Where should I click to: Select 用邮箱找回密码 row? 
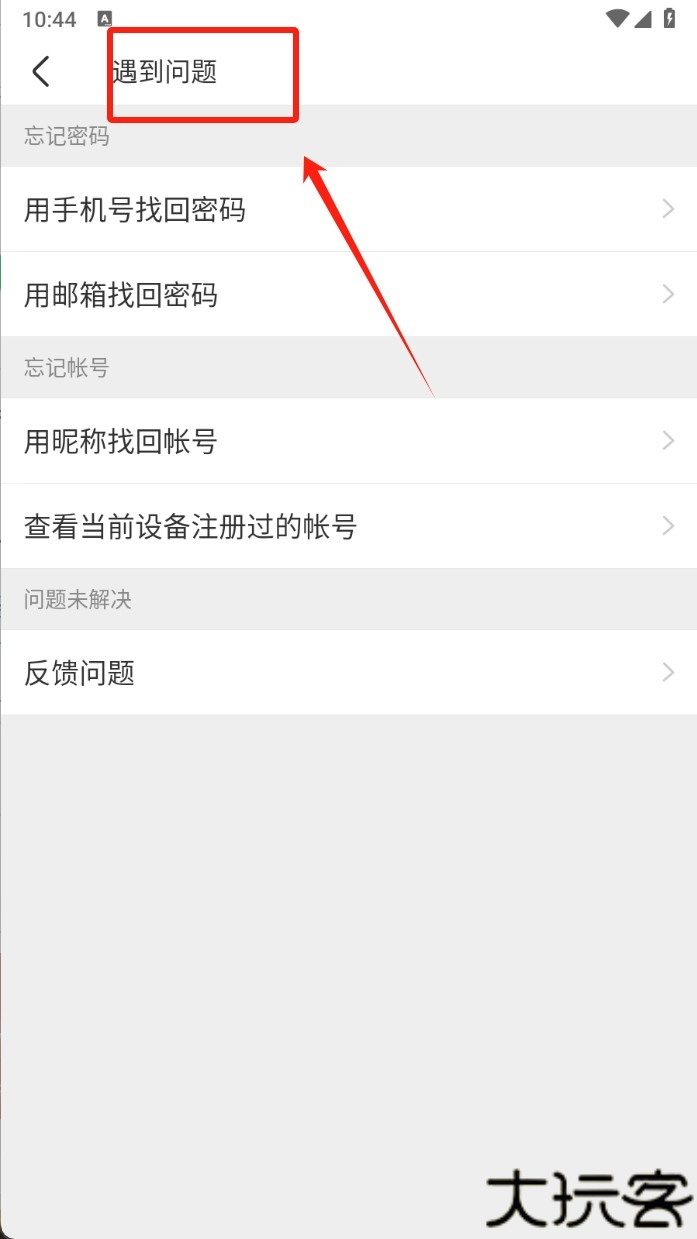[x=348, y=295]
